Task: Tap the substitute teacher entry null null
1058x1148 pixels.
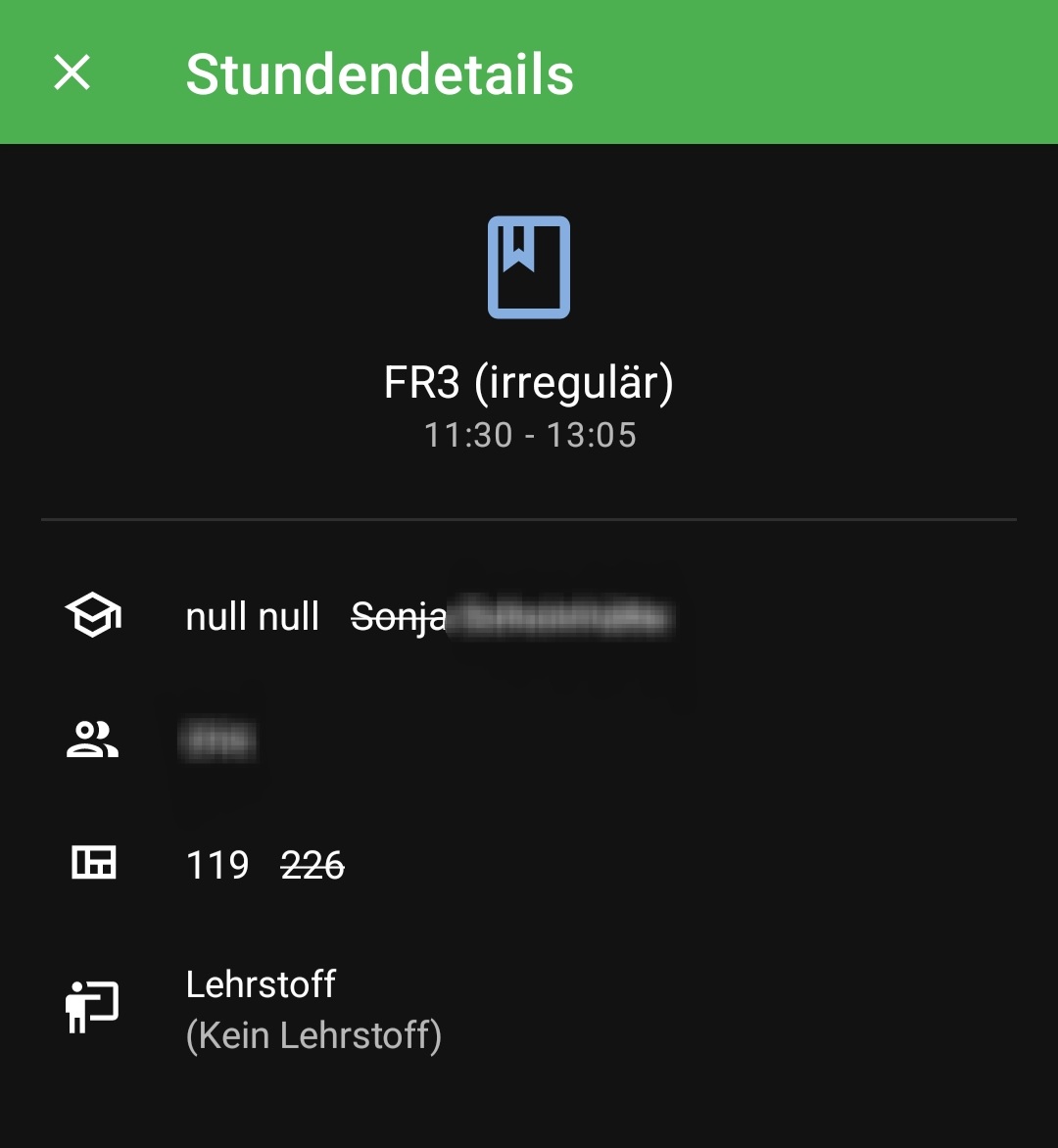Action: (253, 616)
